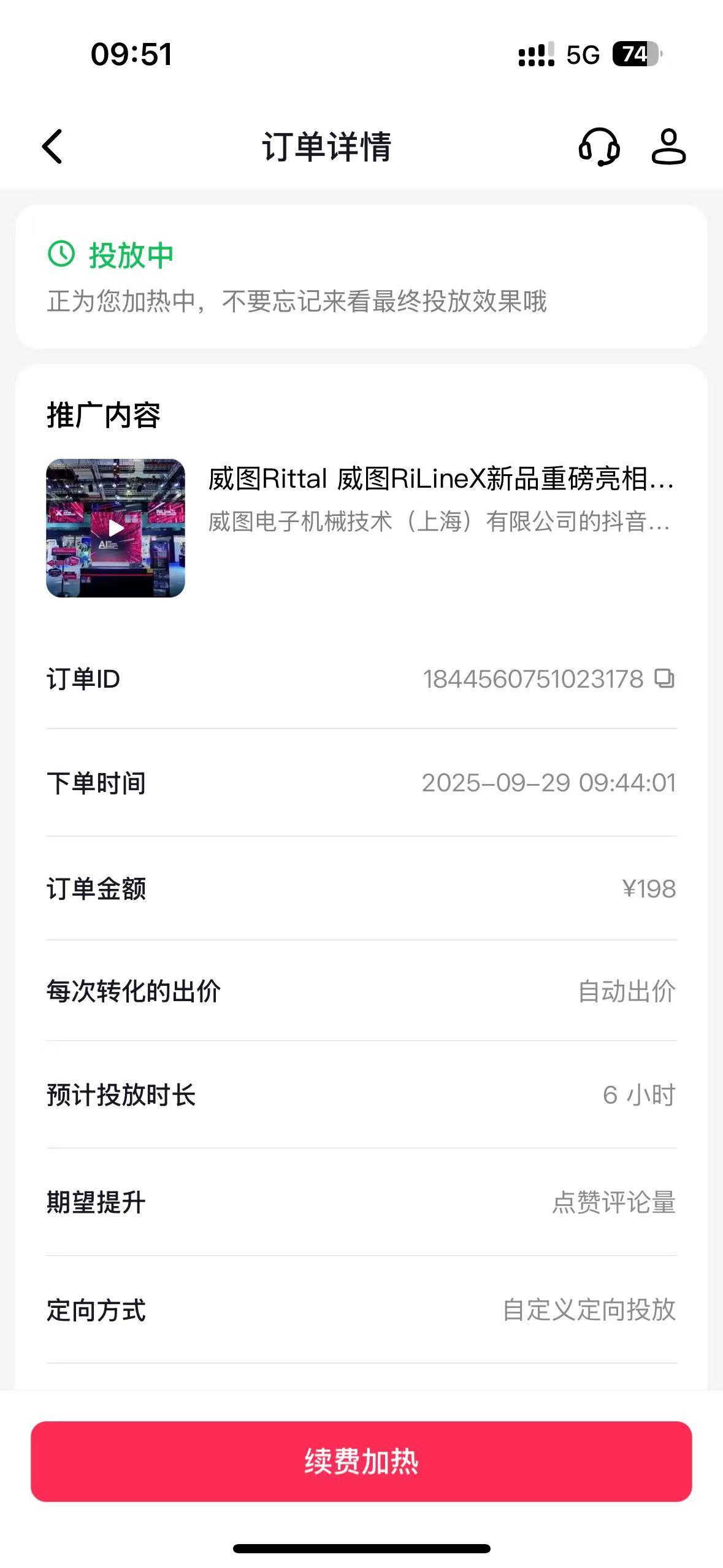Open the account profile icon
This screenshot has width=723, height=1568.
[668, 147]
